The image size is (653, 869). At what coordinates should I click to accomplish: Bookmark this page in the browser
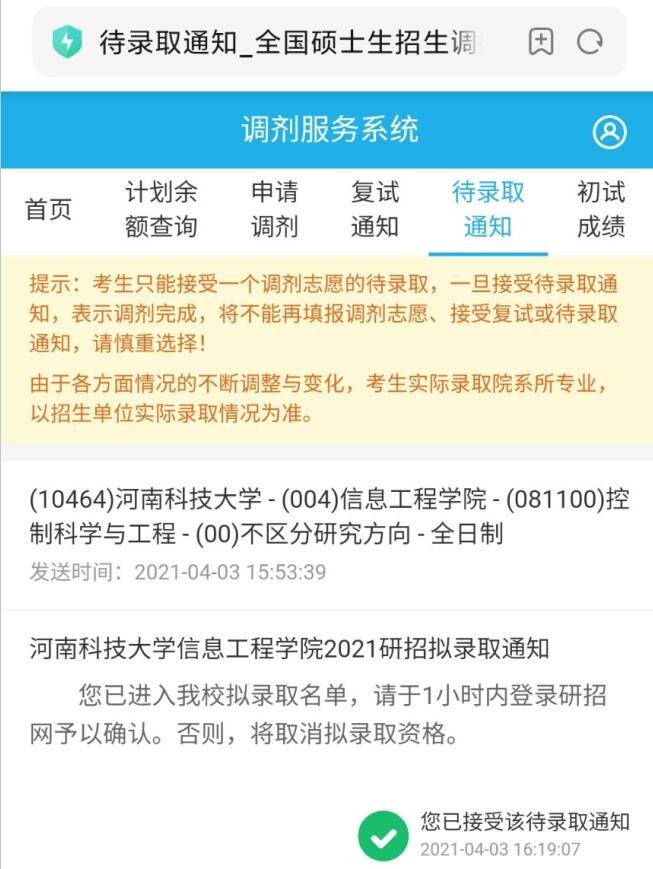540,42
